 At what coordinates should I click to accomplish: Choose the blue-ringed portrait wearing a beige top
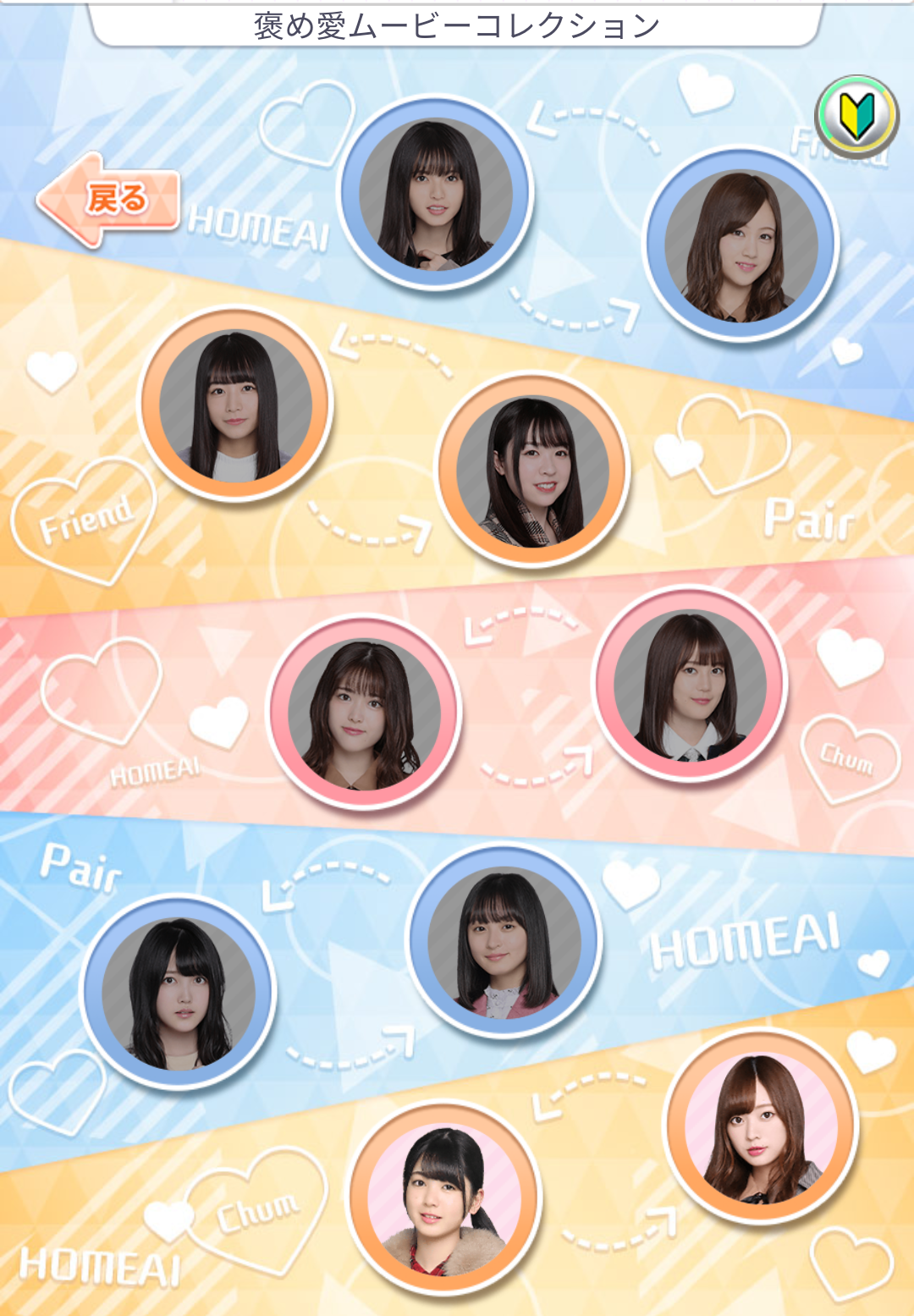point(179,993)
